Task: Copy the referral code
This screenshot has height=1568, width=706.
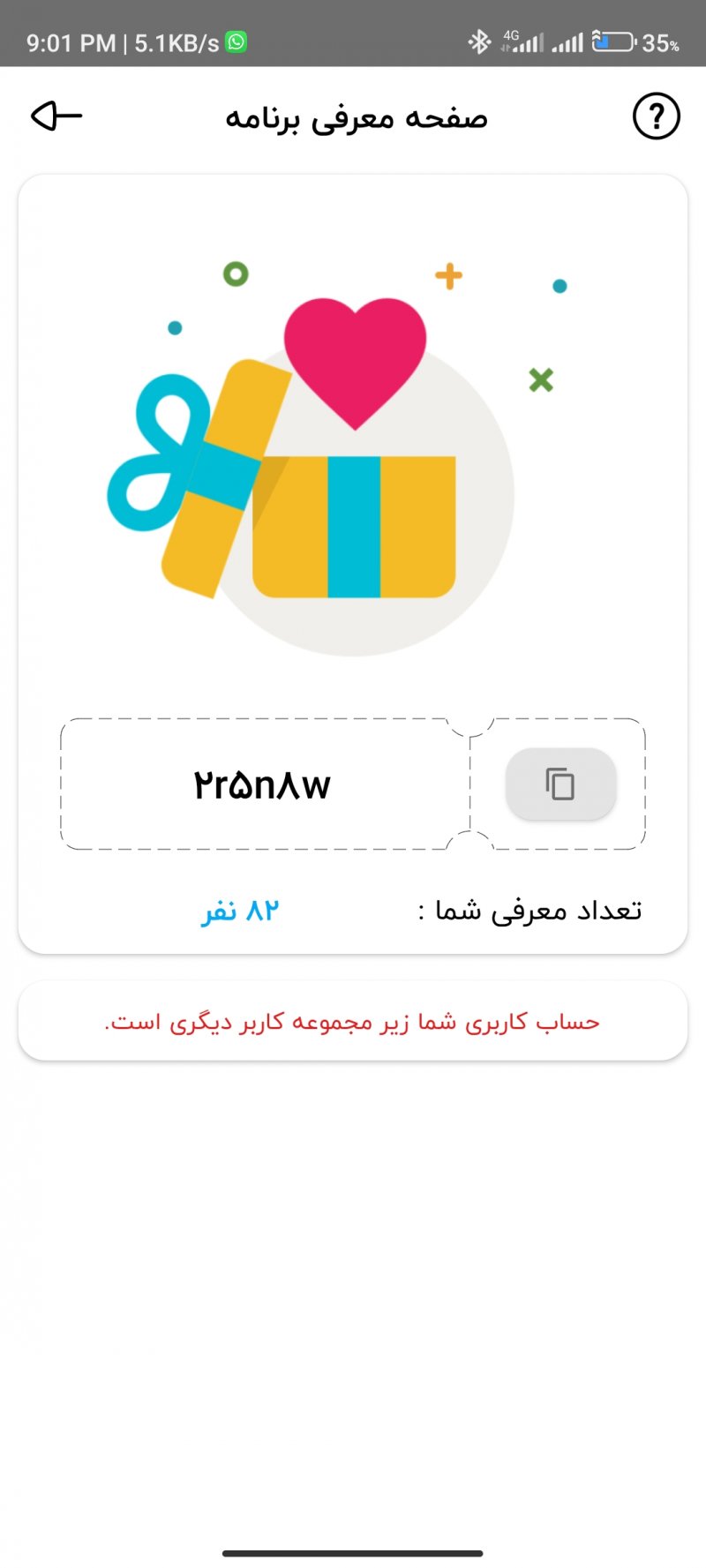Action: coord(560,784)
